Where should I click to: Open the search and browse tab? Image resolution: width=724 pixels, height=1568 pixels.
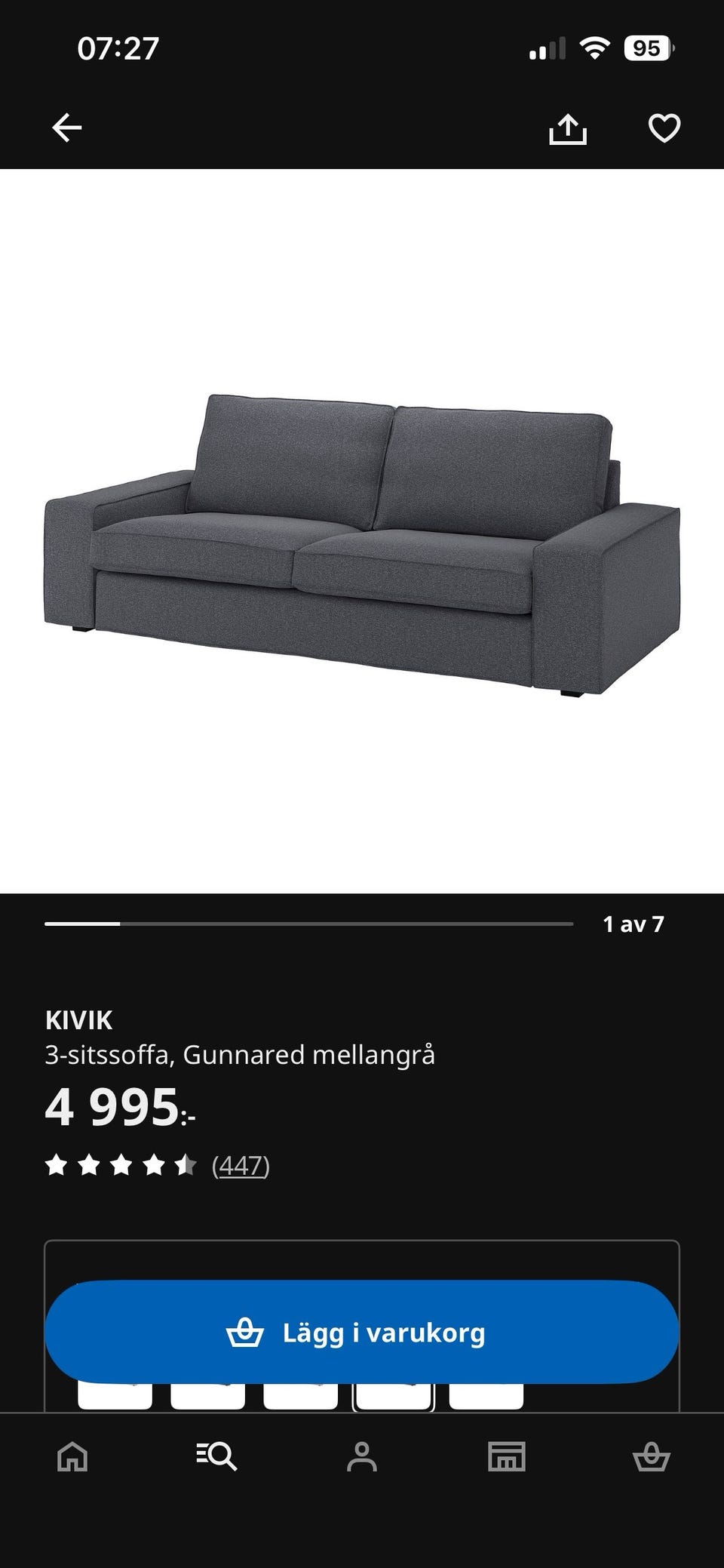[217, 1456]
